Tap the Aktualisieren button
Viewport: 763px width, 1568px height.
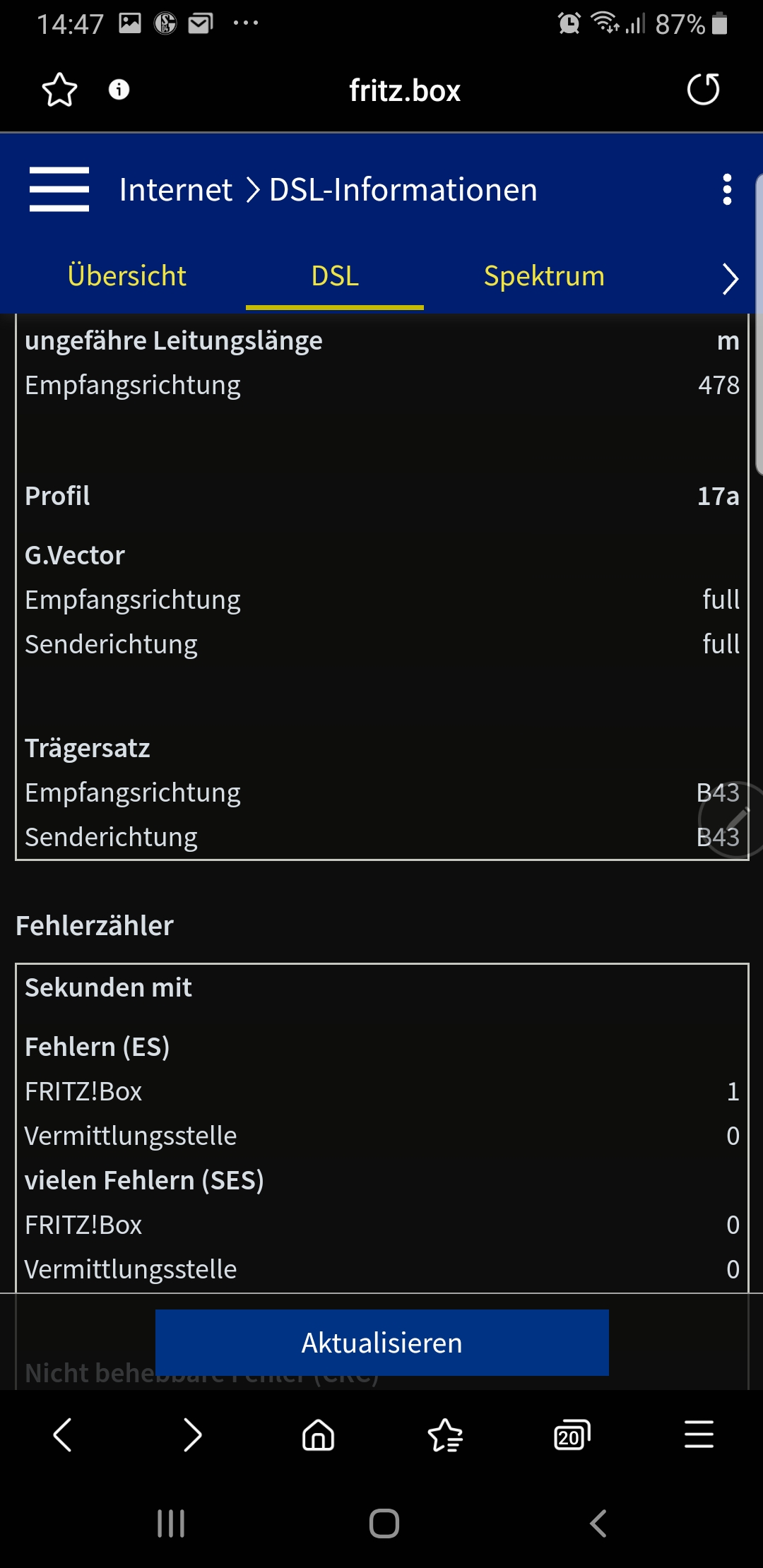(381, 1343)
